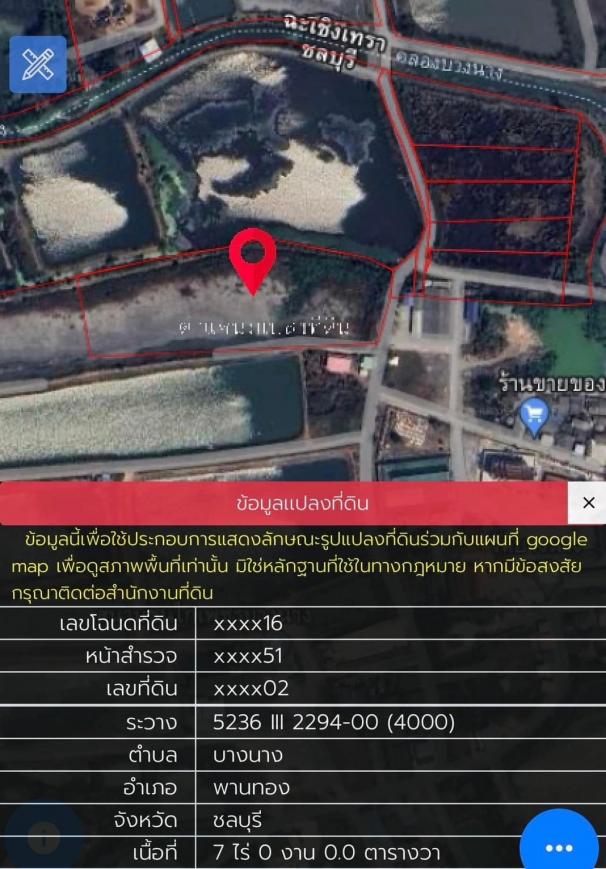The width and height of the screenshot is (606, 869).
Task: Tap the red location pin on map
Action: 254,258
